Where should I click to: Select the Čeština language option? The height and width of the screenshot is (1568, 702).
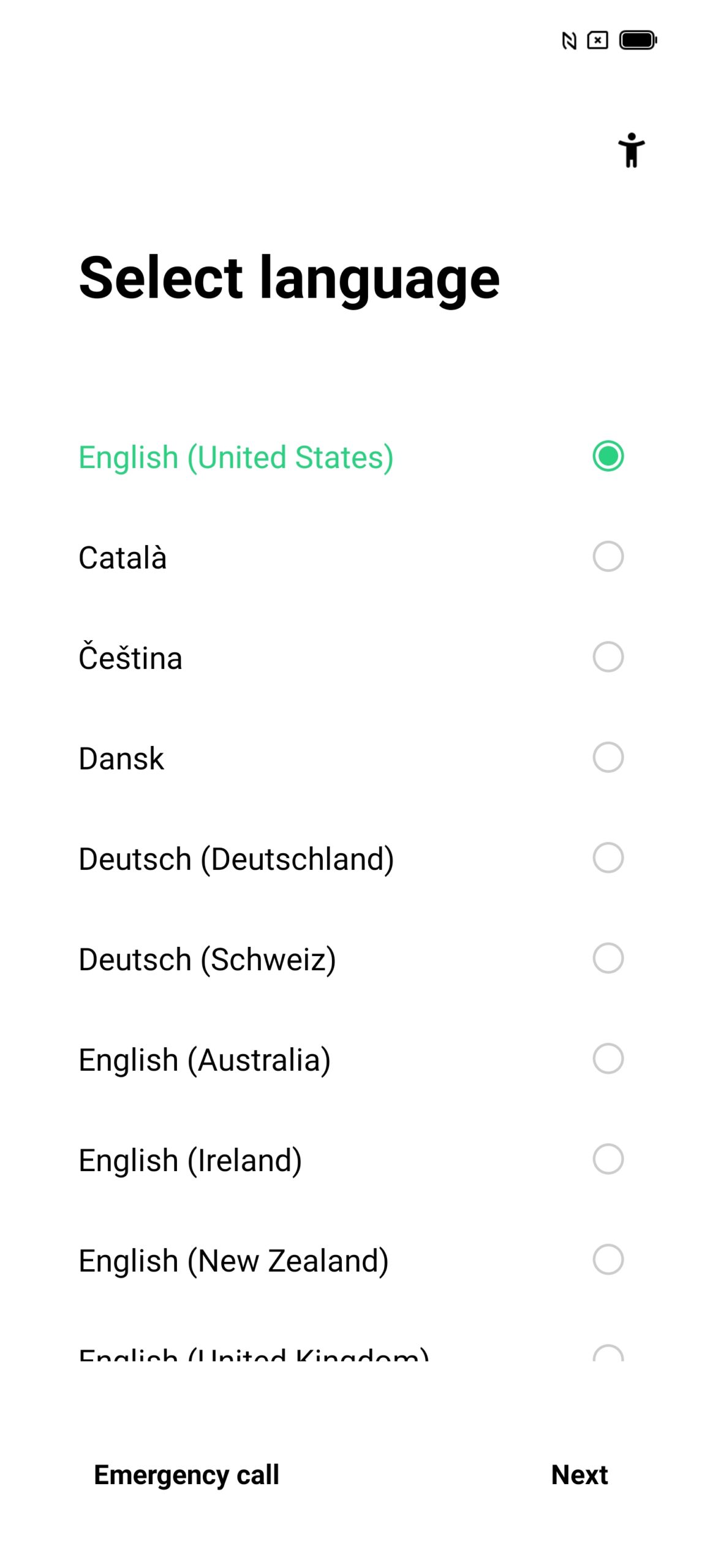click(x=351, y=658)
